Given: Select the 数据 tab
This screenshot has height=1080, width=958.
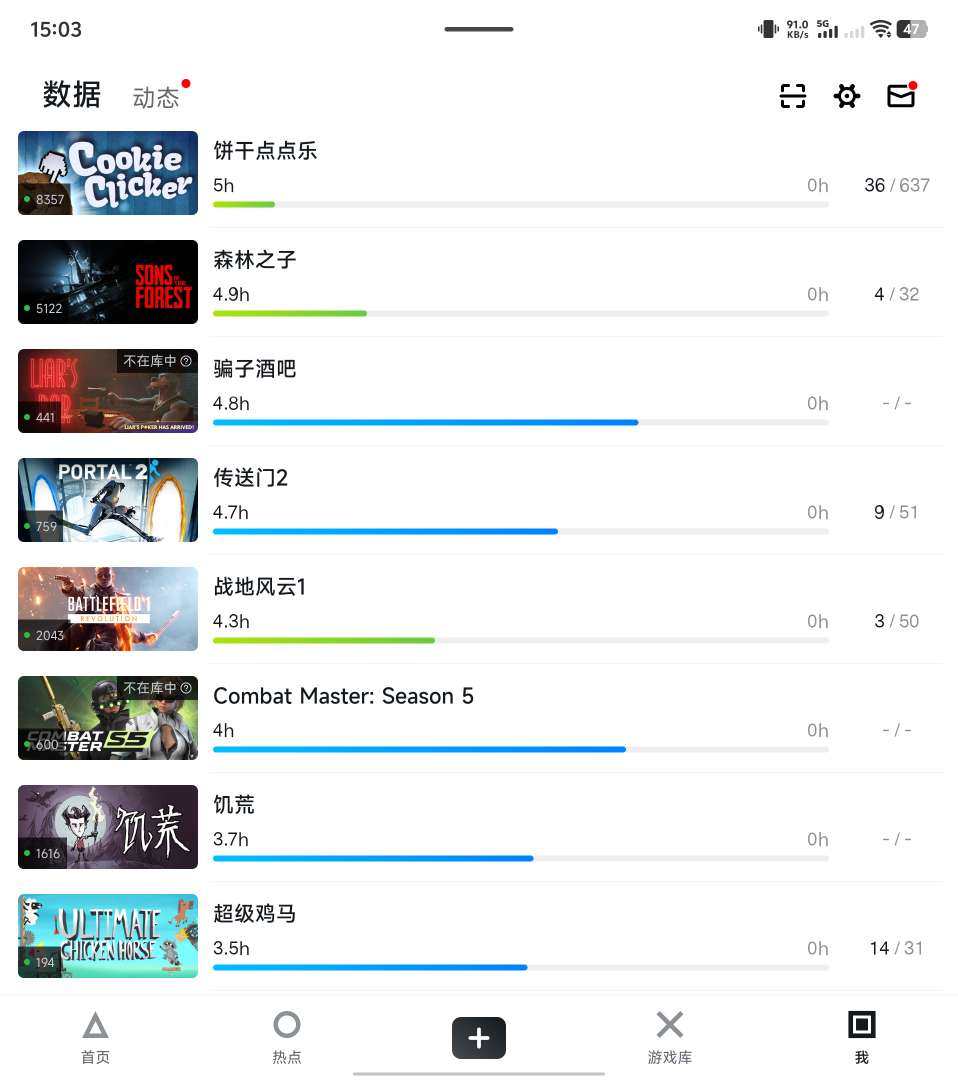Looking at the screenshot, I should (72, 95).
